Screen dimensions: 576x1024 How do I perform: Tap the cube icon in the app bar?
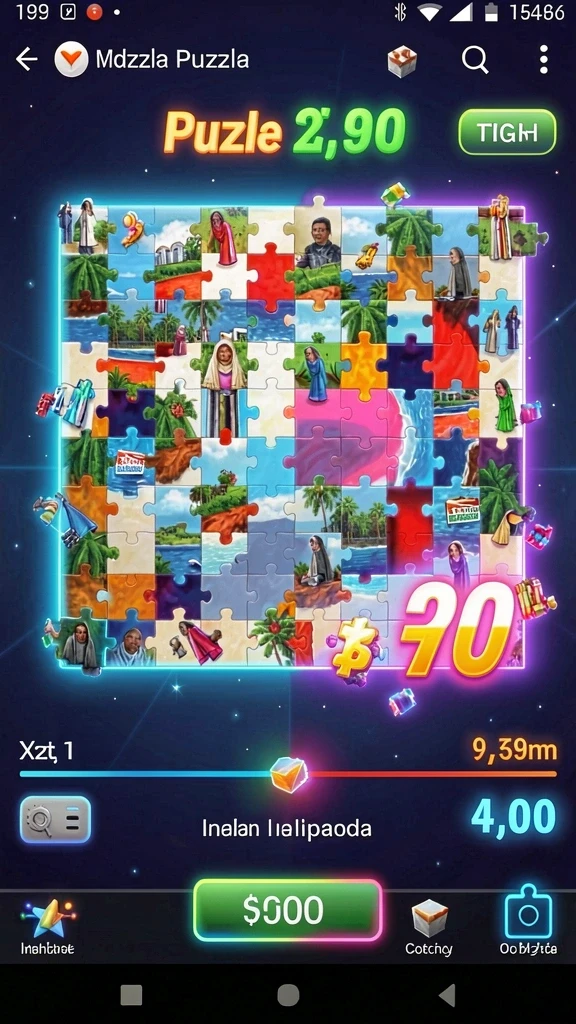pos(402,61)
